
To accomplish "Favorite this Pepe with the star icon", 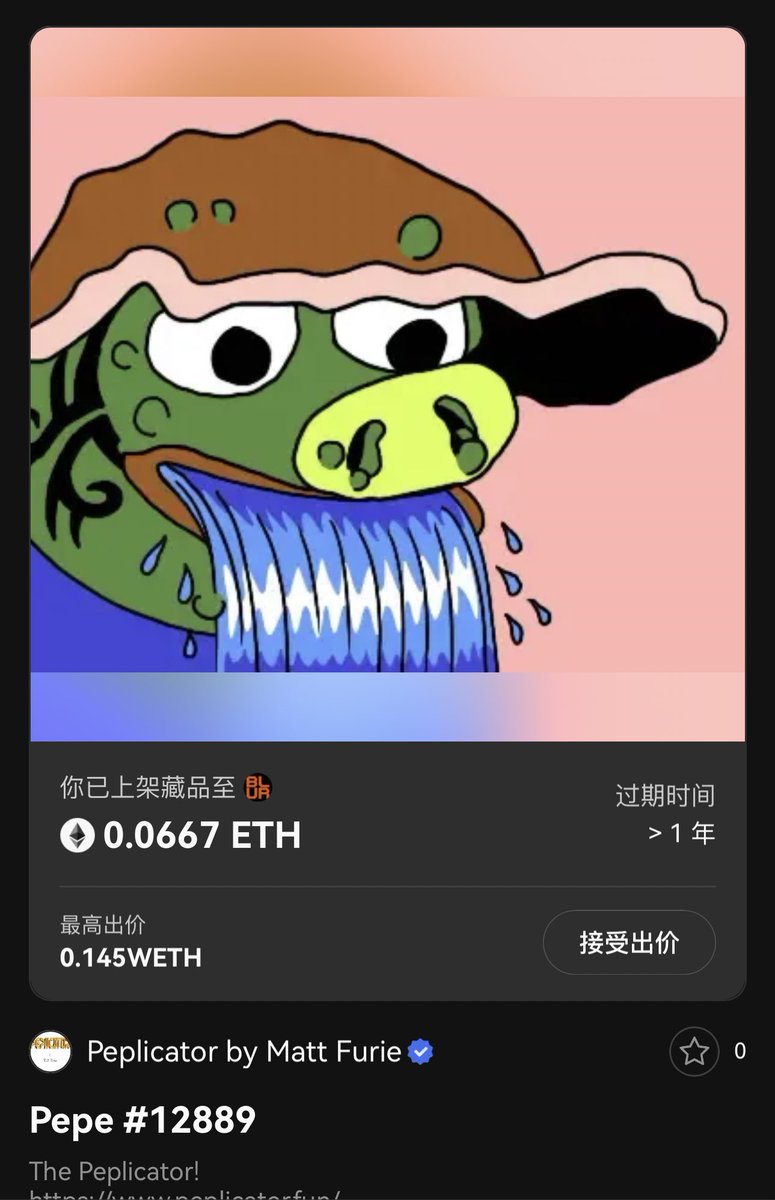I will [694, 1052].
